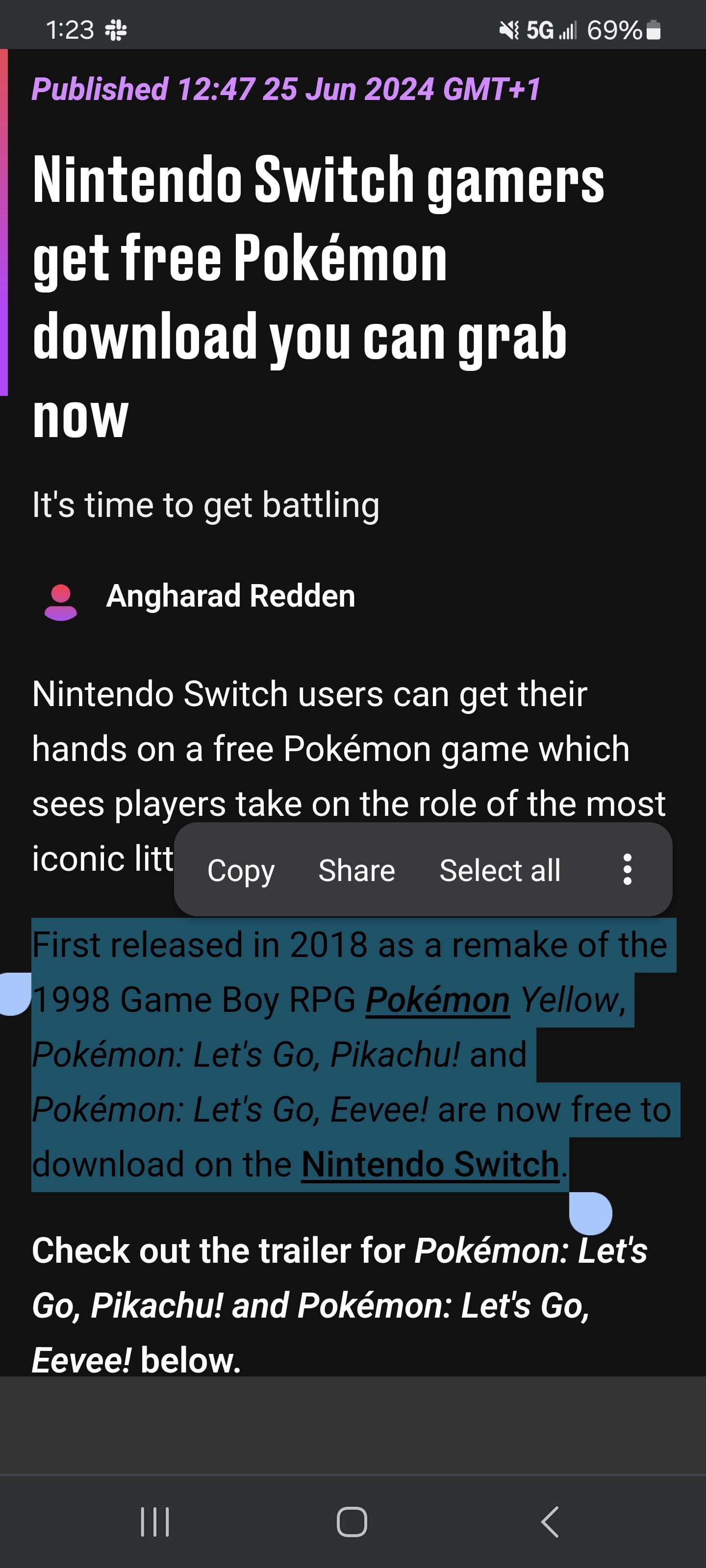This screenshot has width=706, height=1568.
Task: Follow the Nintendo Switch link
Action: coord(430,1164)
